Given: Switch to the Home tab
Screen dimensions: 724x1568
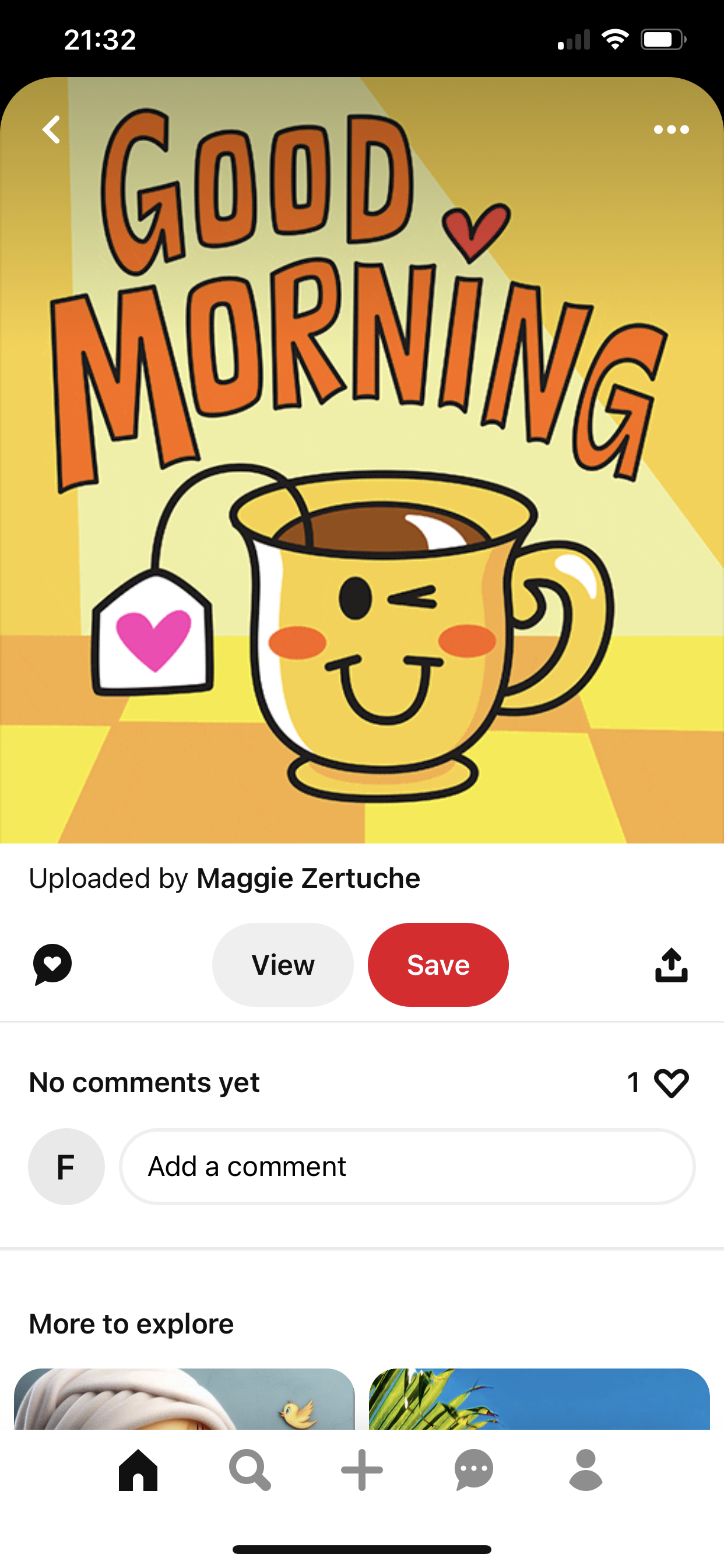Looking at the screenshot, I should 138,1470.
